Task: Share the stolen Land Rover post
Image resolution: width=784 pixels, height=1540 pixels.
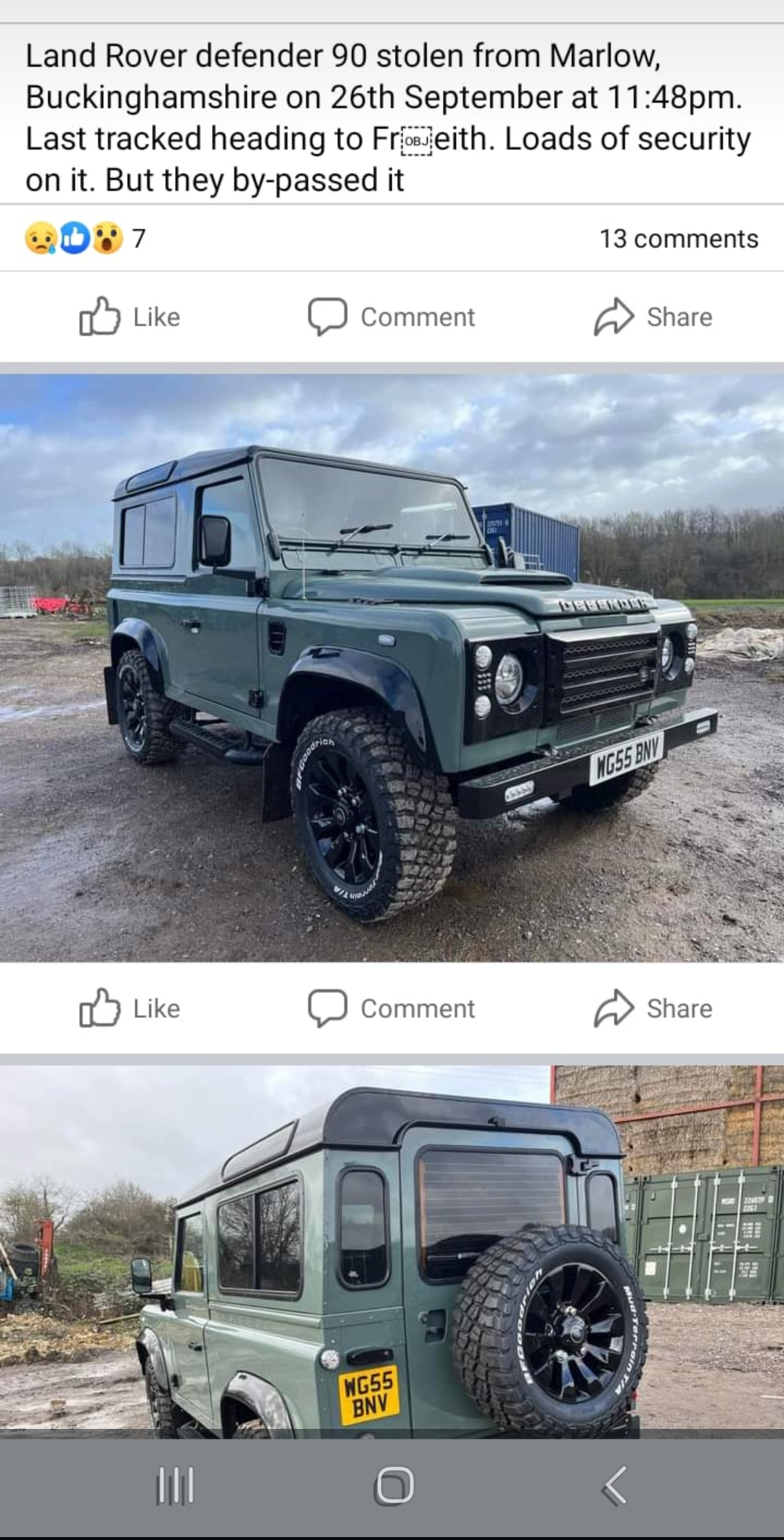Action: pyautogui.click(x=653, y=317)
